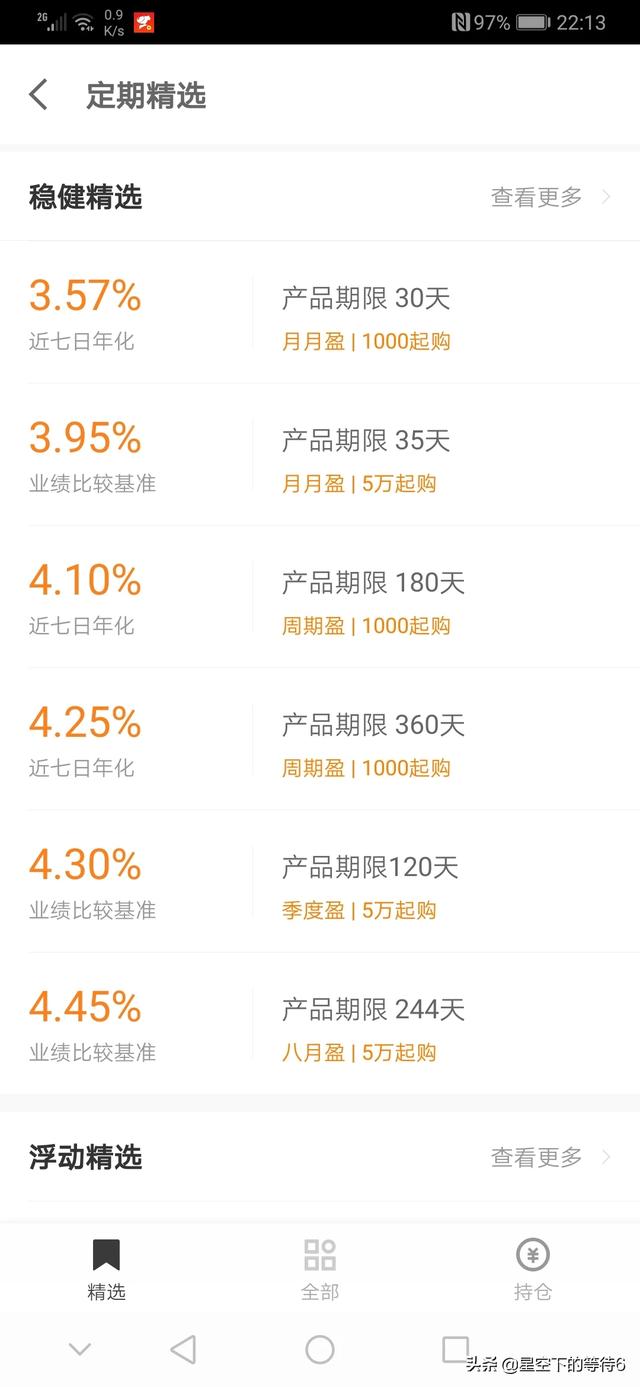The image size is (640, 1387).
Task: Tap 查看更多 beside 浮动精选
Action: click(550, 1157)
